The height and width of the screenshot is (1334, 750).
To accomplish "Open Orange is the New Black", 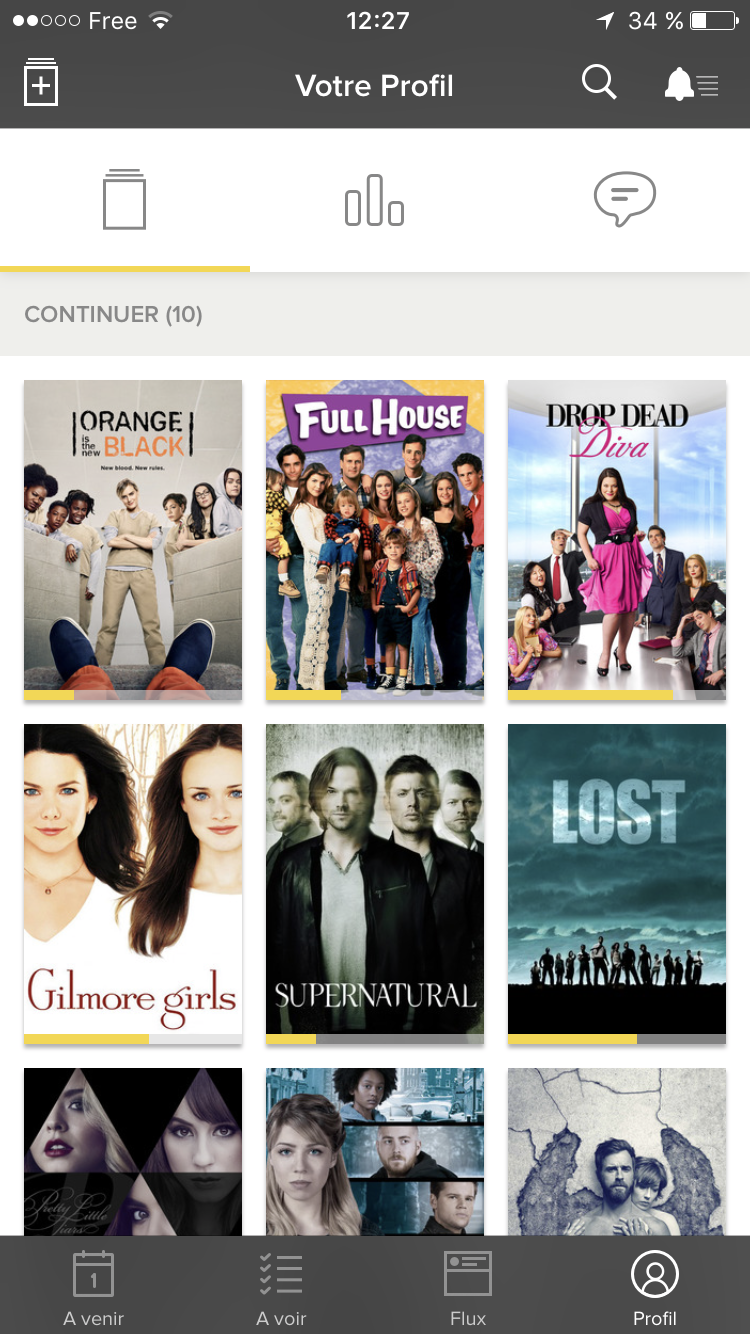I will click(133, 538).
